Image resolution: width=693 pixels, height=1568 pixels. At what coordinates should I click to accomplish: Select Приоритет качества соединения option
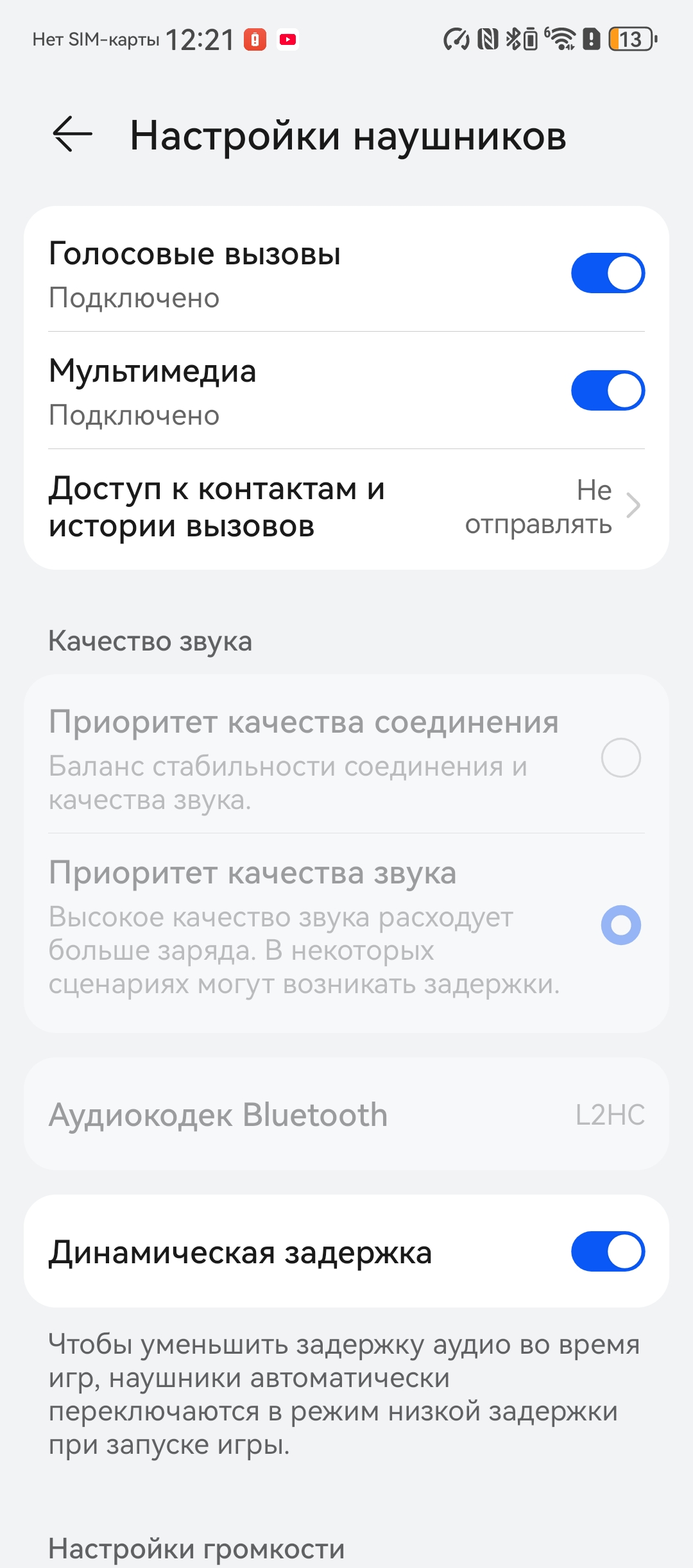coord(620,758)
